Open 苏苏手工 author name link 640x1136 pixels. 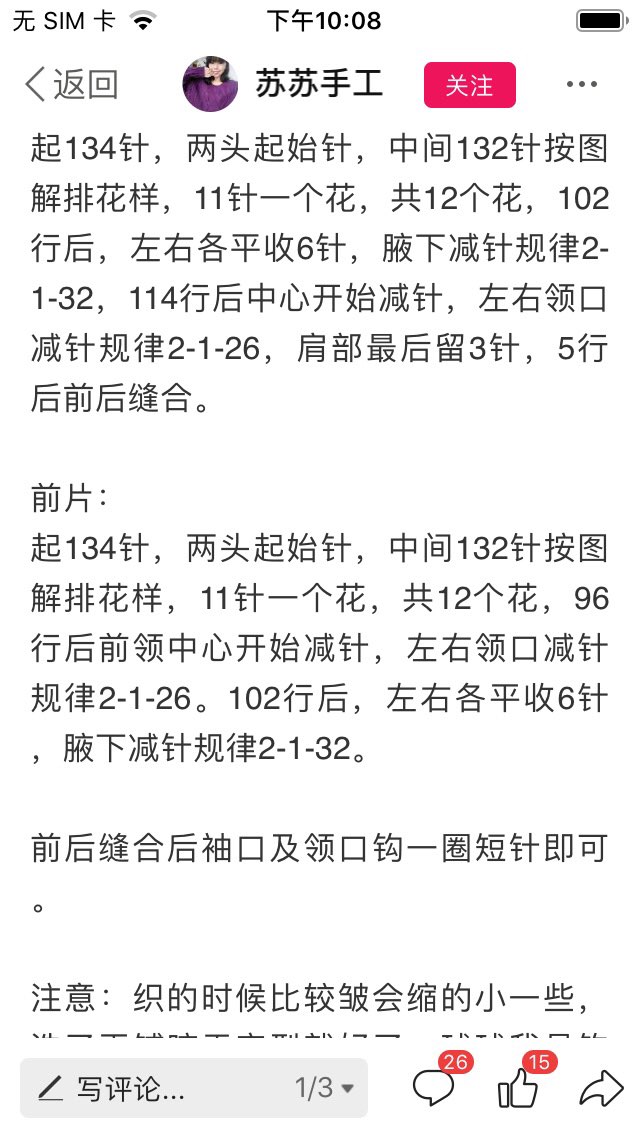(x=319, y=85)
